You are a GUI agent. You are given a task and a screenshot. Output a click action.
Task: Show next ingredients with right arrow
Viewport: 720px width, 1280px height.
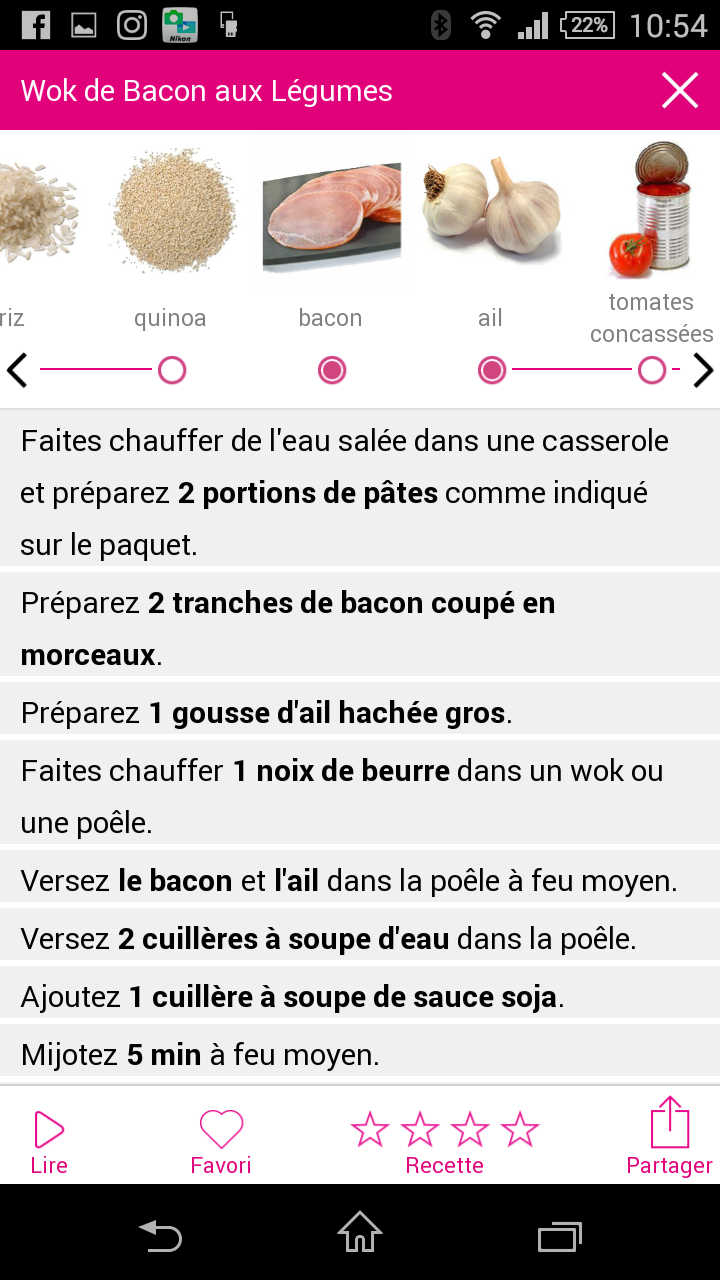pos(703,371)
